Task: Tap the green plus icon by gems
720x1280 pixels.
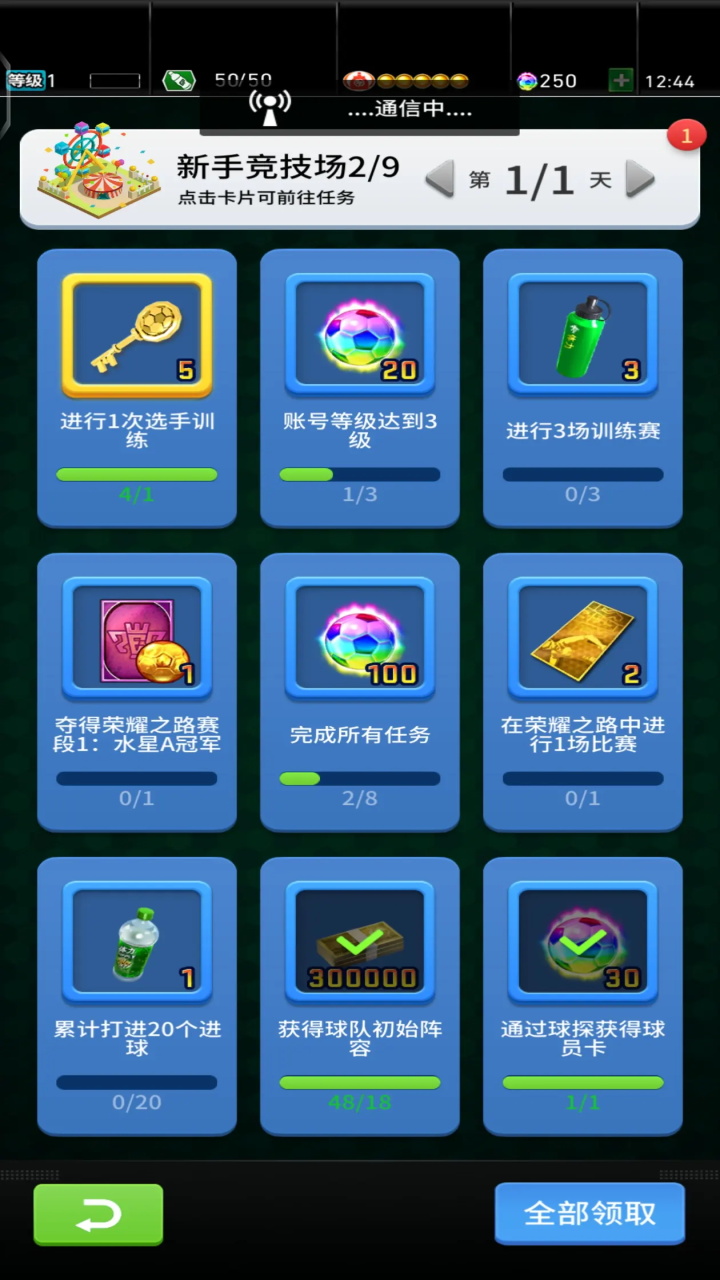Action: (x=621, y=81)
